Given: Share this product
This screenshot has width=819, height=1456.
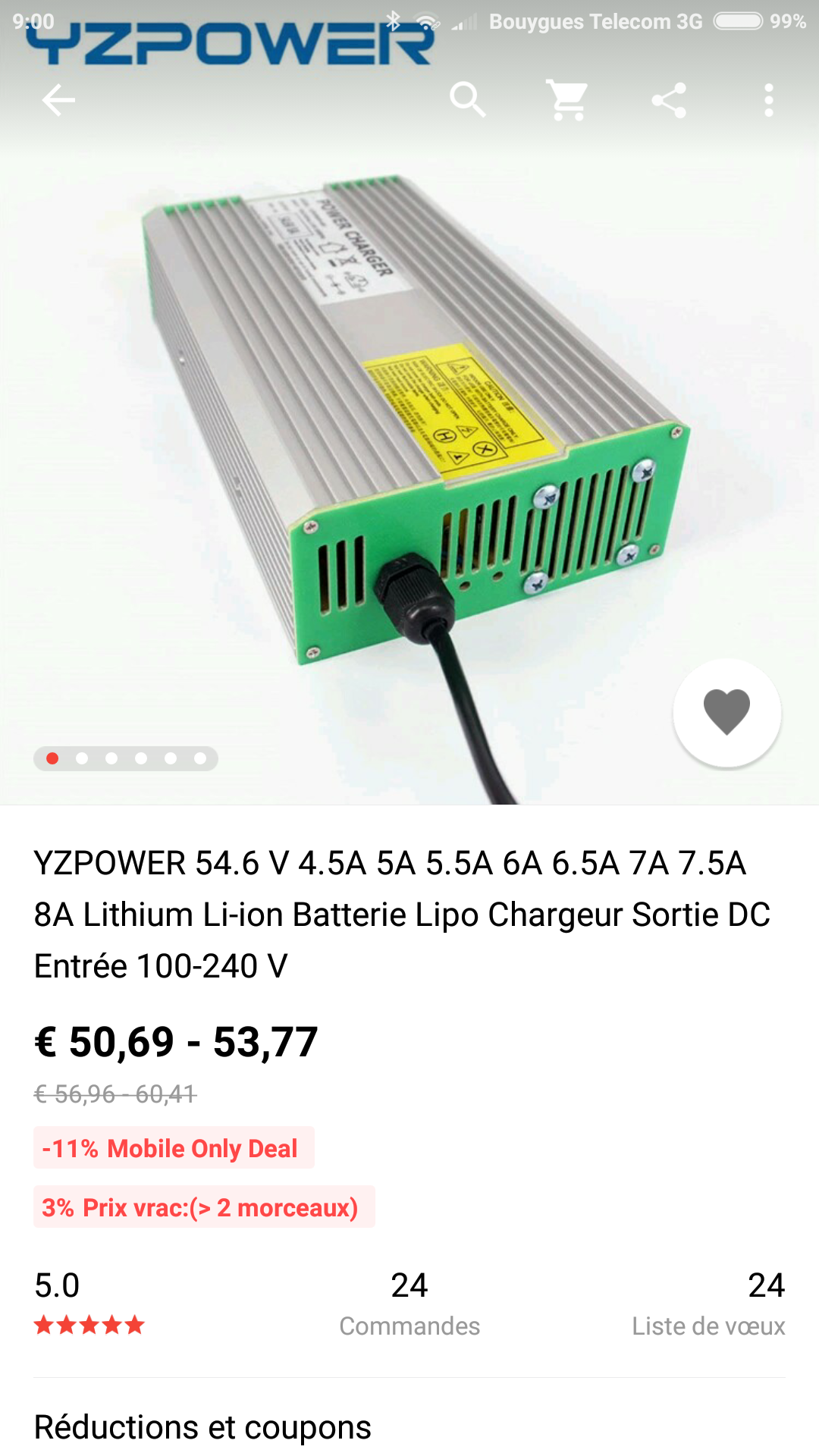Looking at the screenshot, I should tap(669, 100).
